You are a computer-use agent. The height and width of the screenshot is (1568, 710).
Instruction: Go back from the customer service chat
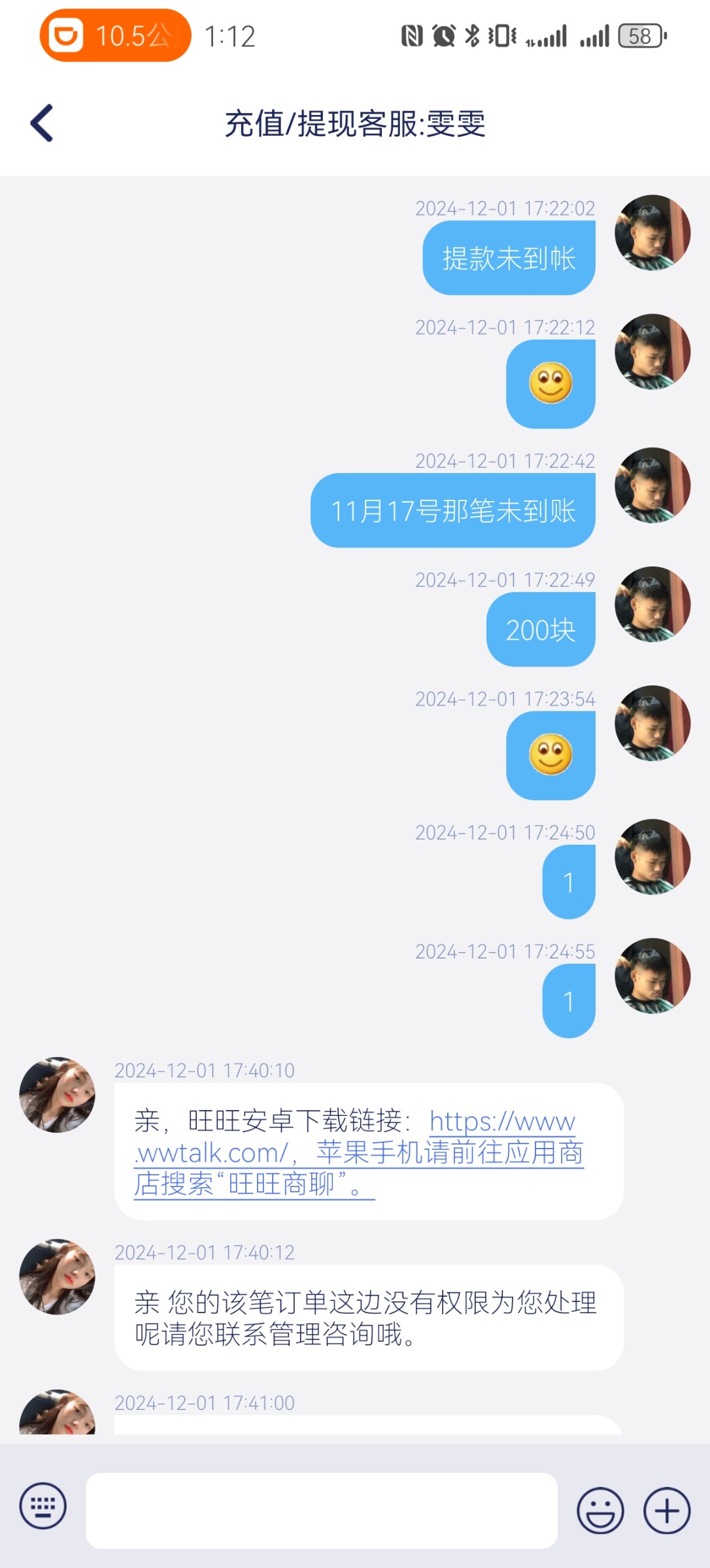coord(42,123)
